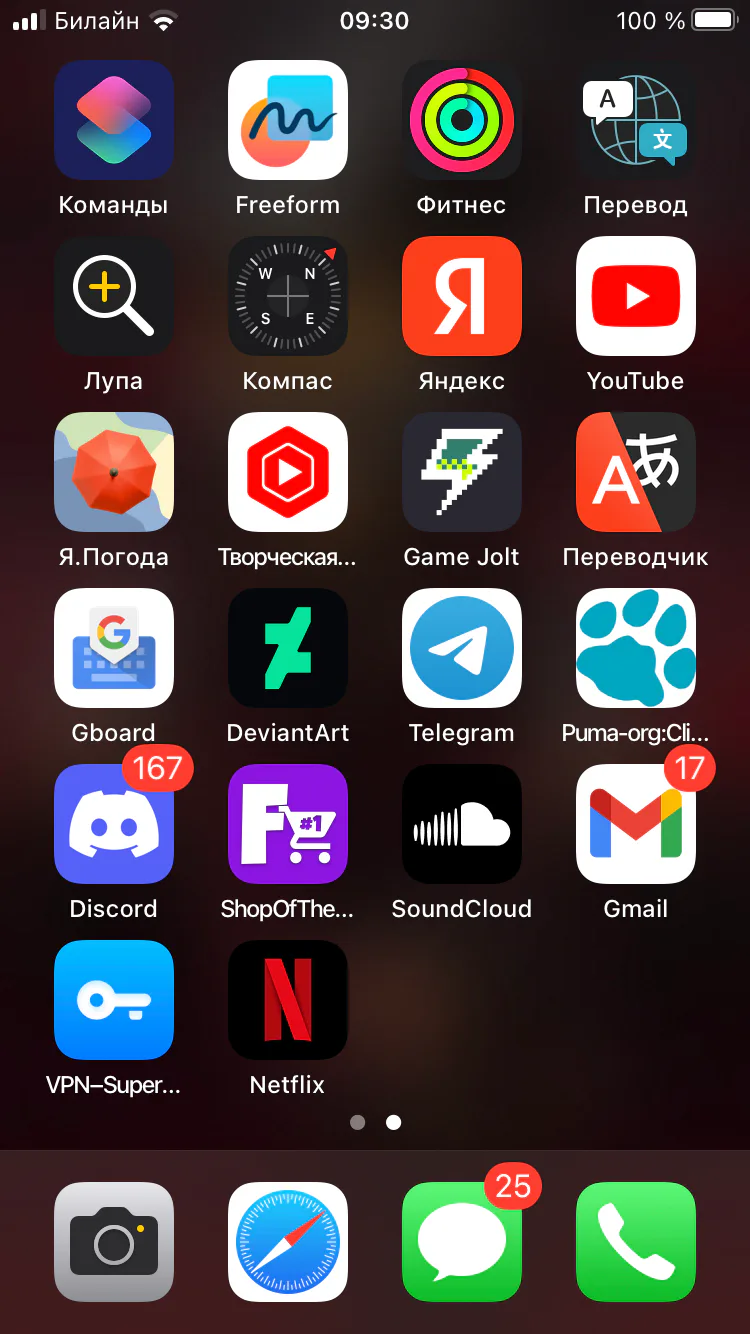Open Я.Погода weather app
This screenshot has width=750, height=1334.
coord(113,472)
